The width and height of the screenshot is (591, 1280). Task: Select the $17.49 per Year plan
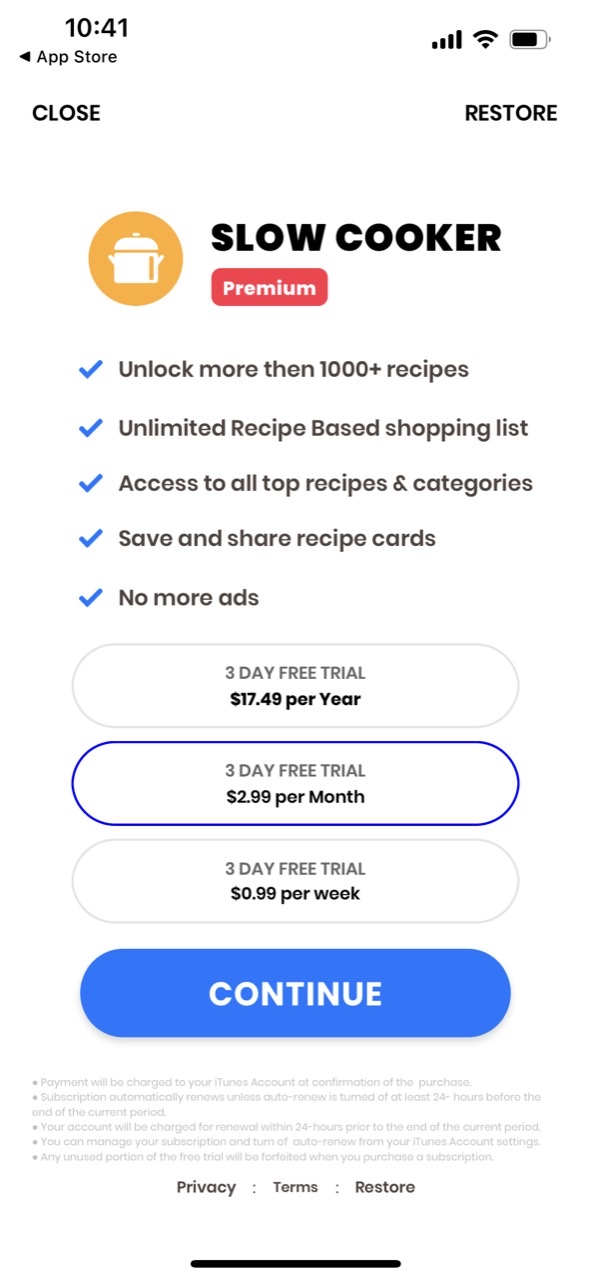pos(295,686)
